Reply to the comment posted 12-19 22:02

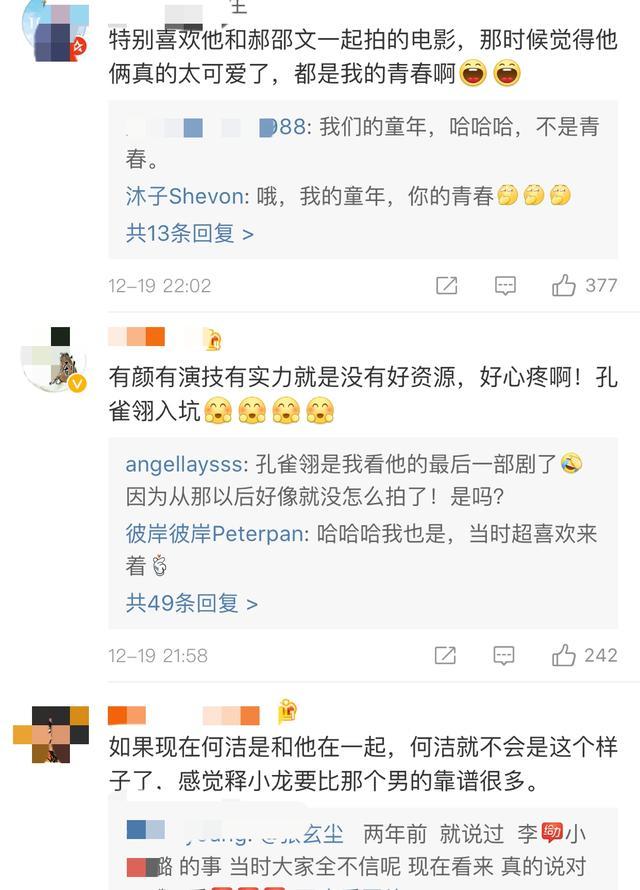click(x=505, y=286)
